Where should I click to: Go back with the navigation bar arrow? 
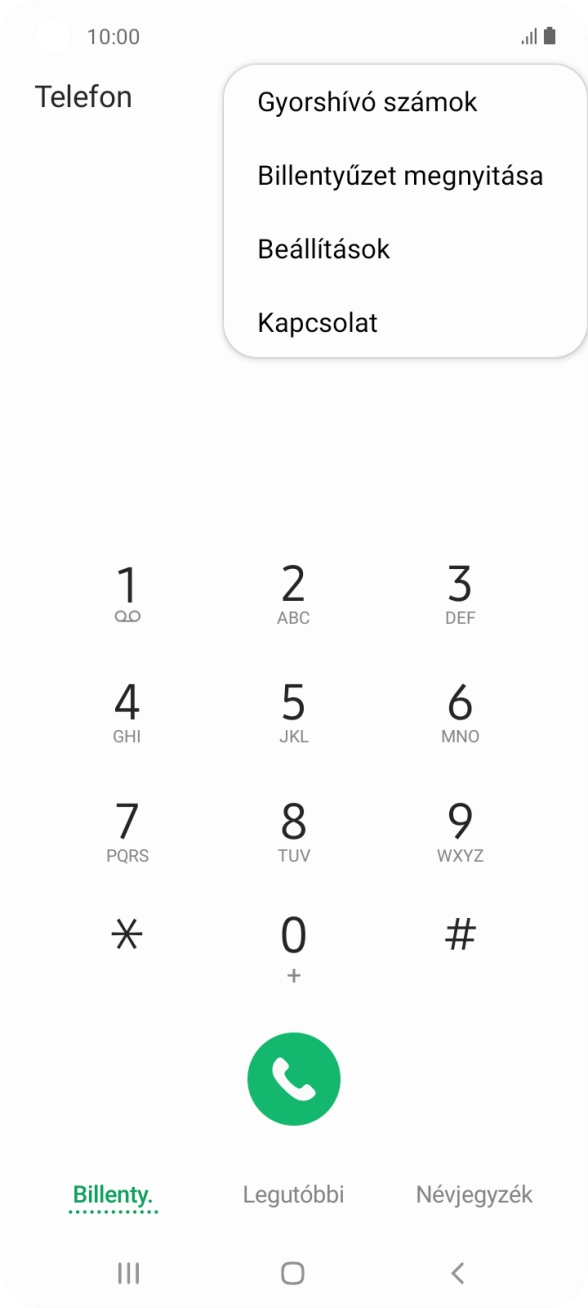point(458,1273)
